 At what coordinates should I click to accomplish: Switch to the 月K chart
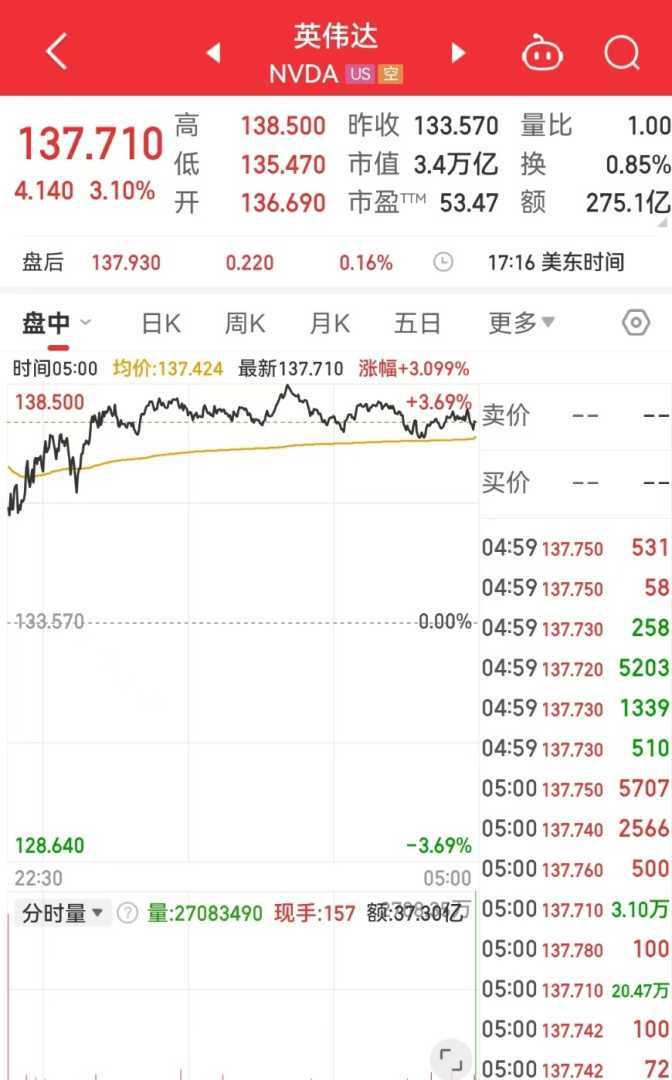(329, 323)
